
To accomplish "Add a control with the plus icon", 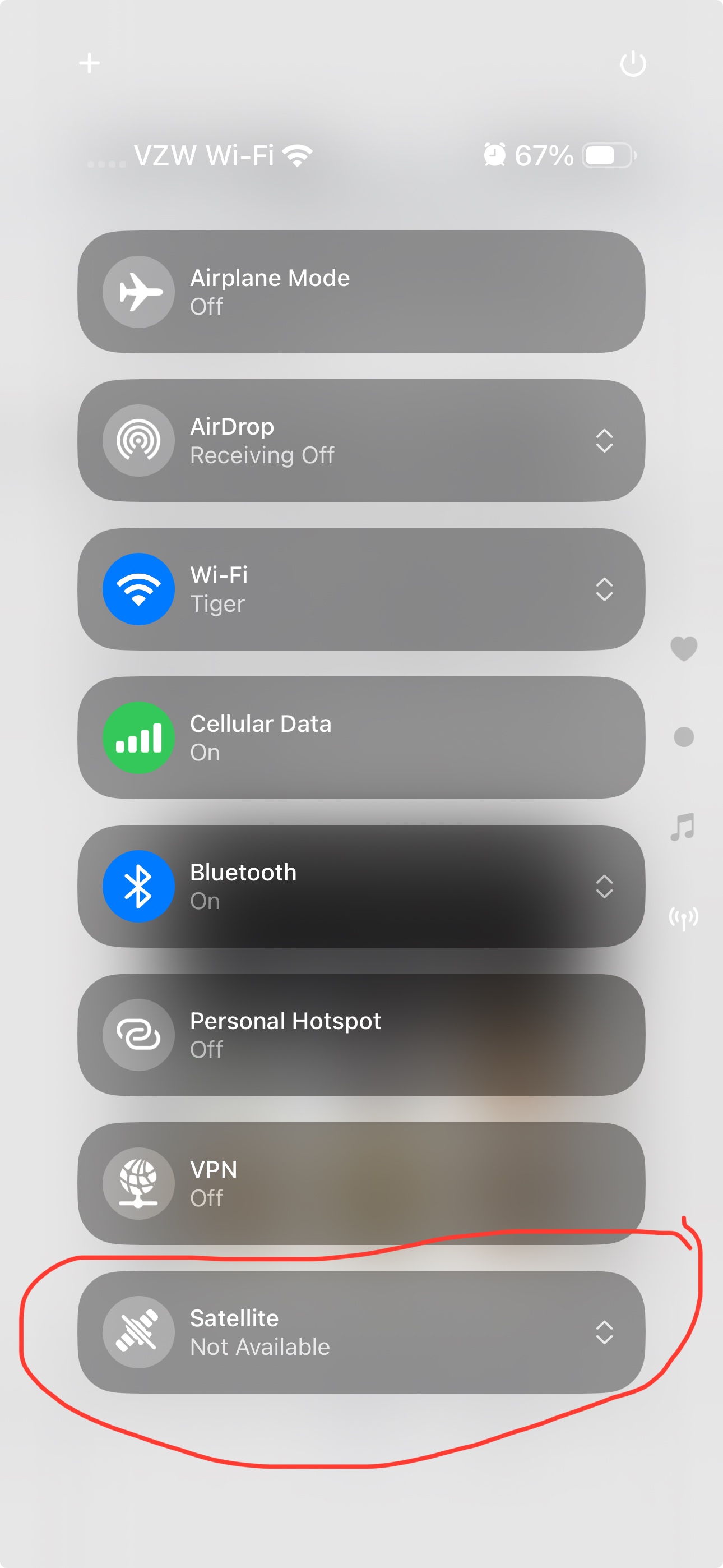I will (x=90, y=63).
